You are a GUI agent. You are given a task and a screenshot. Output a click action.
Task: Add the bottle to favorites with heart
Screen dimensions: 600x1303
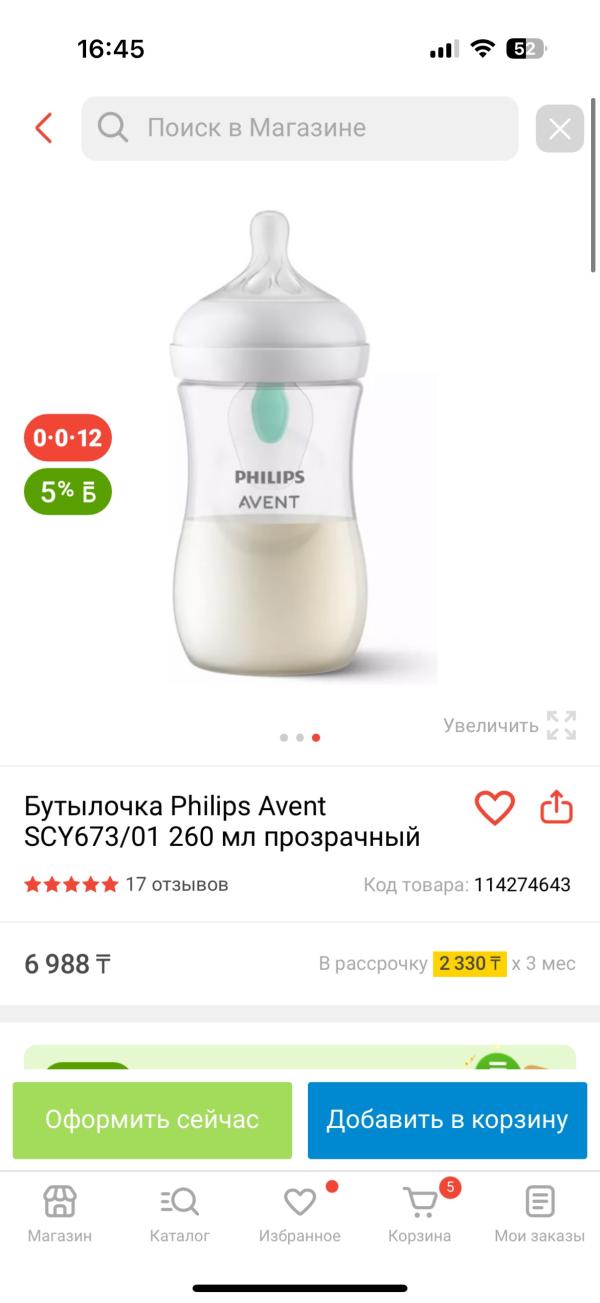(x=494, y=808)
